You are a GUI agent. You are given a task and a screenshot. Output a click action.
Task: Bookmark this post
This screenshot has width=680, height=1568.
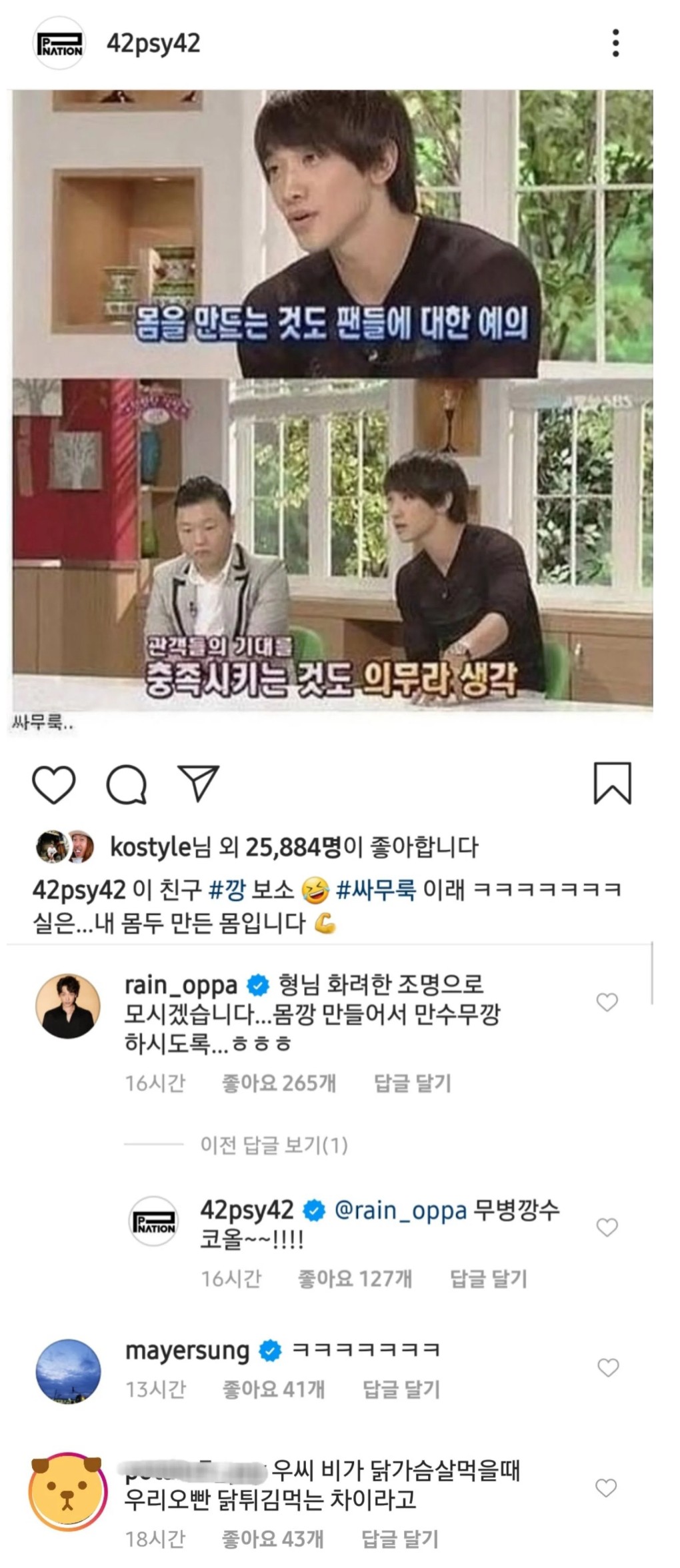point(612,783)
